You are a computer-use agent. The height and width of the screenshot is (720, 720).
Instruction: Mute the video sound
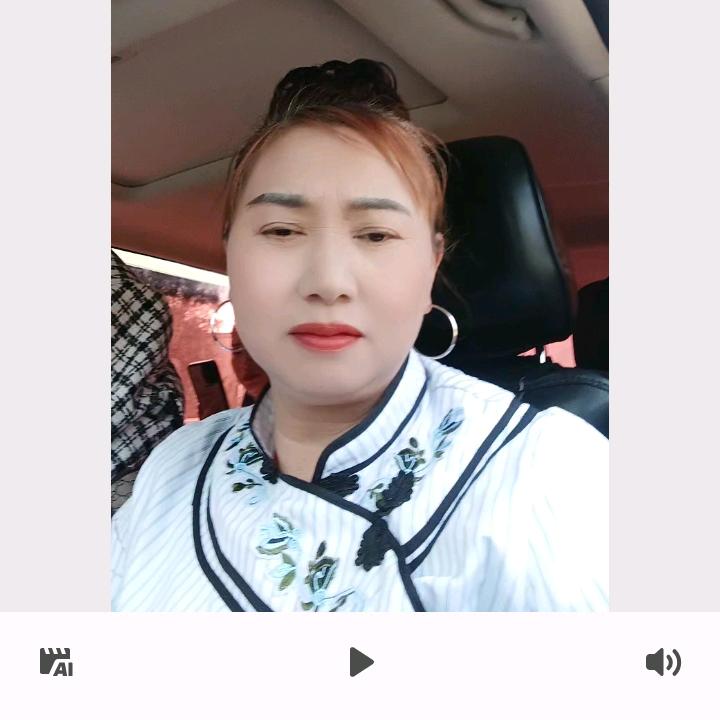coord(663,662)
